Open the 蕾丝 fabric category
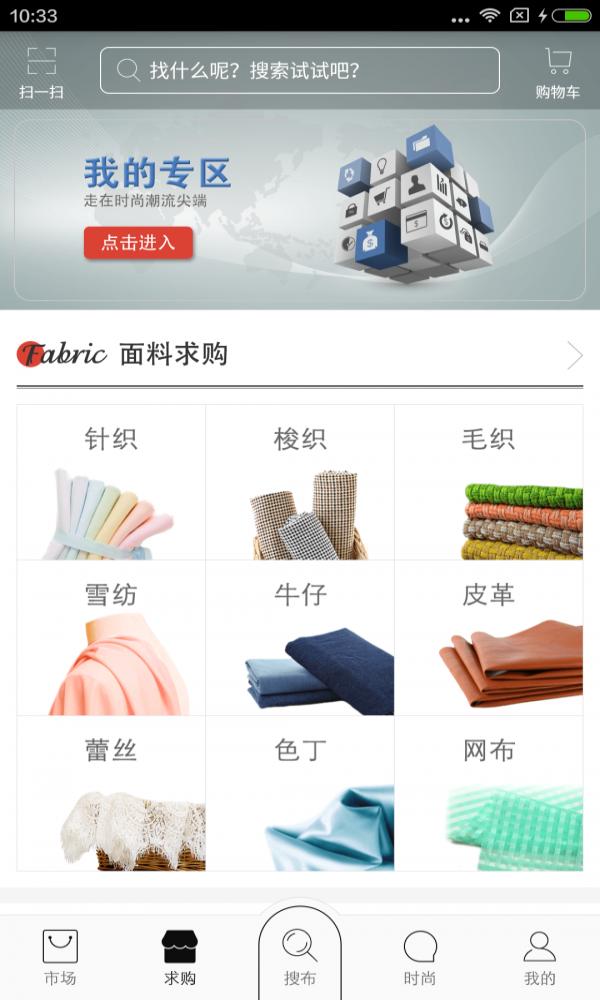600x1000 pixels. point(111,793)
